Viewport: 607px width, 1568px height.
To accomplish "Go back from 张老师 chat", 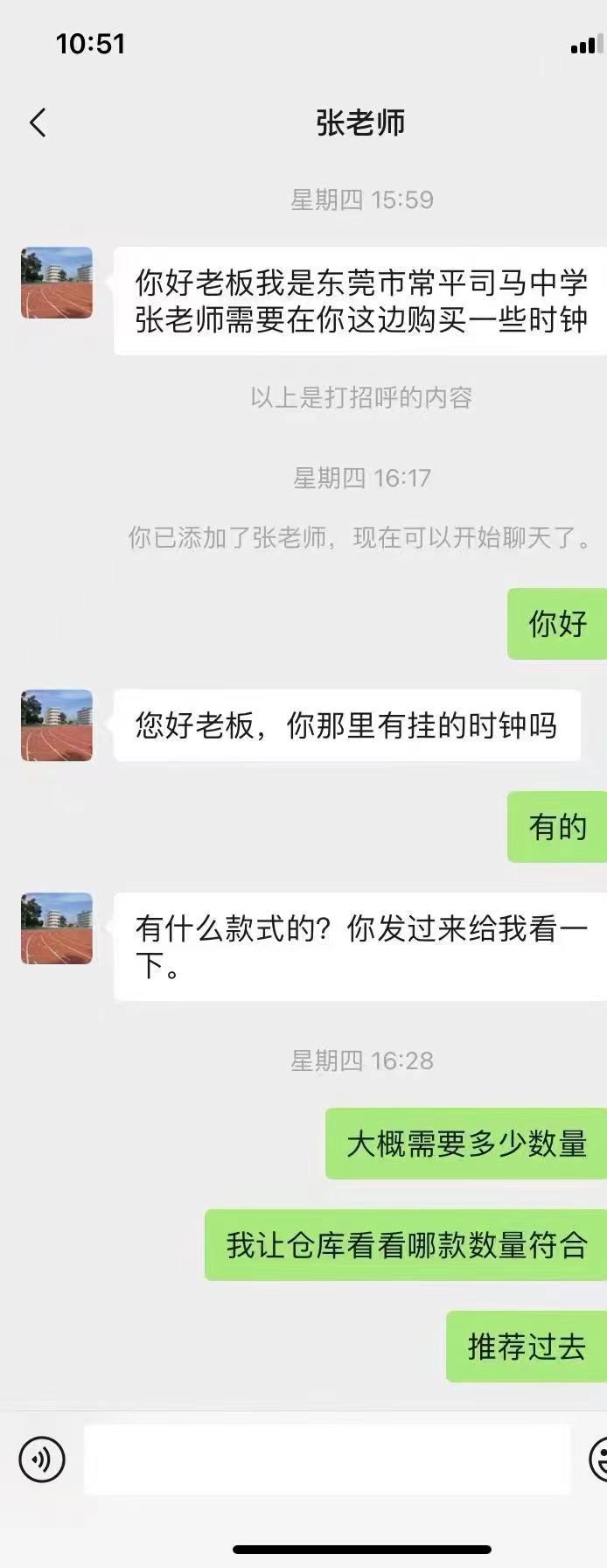I will point(38,122).
